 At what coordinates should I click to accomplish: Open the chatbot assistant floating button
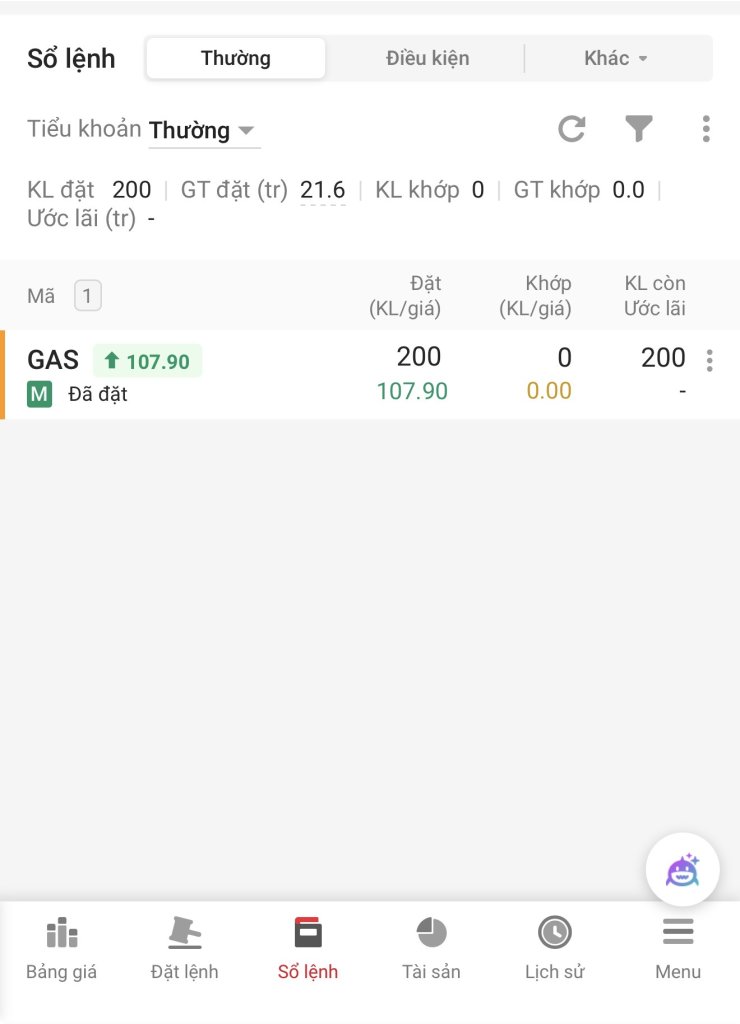pyautogui.click(x=682, y=870)
